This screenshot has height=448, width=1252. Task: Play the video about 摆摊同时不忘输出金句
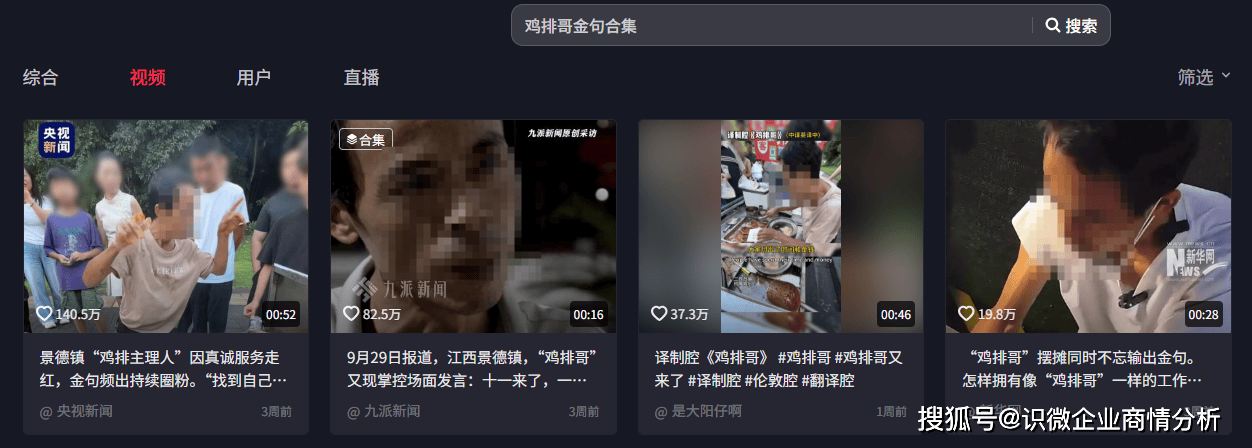(x=1088, y=226)
